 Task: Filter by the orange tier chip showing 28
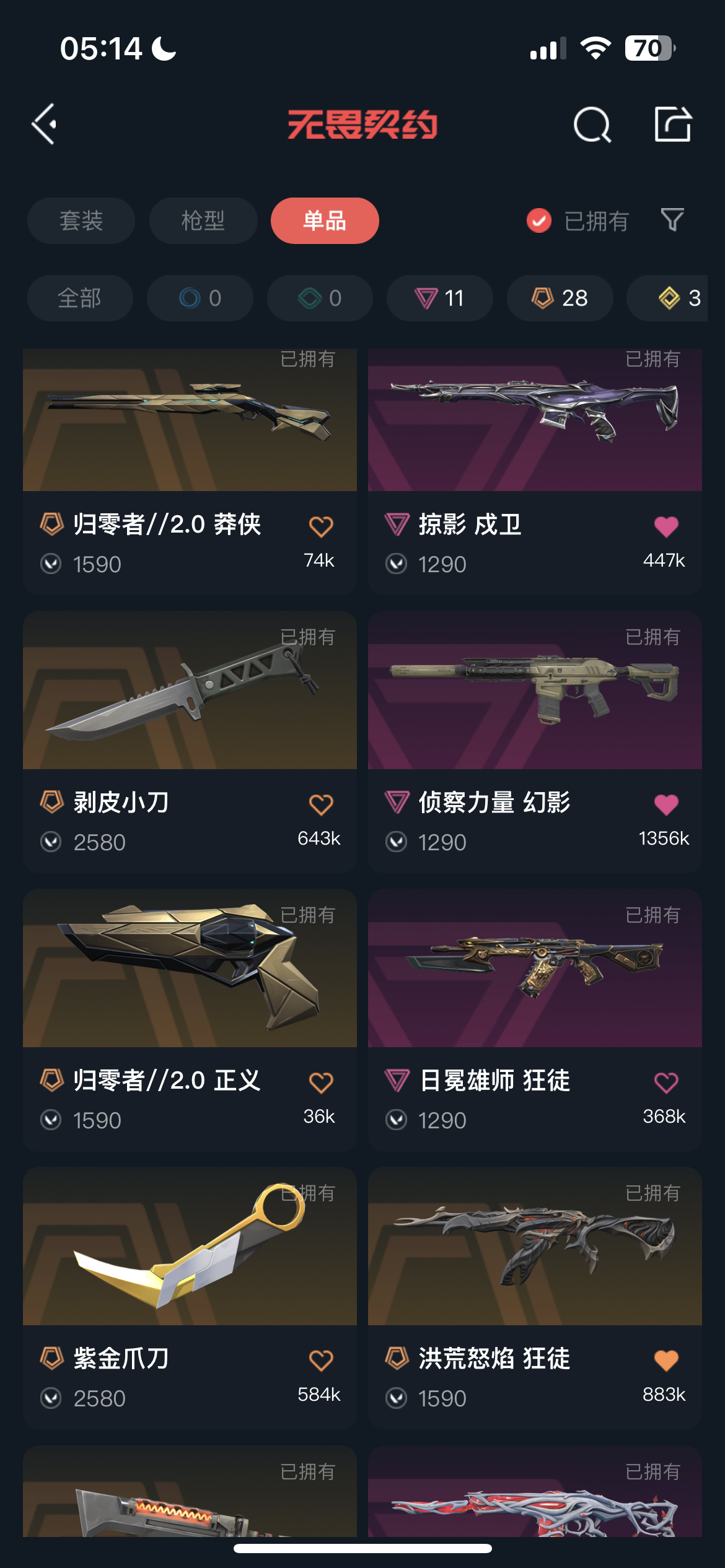coord(560,298)
